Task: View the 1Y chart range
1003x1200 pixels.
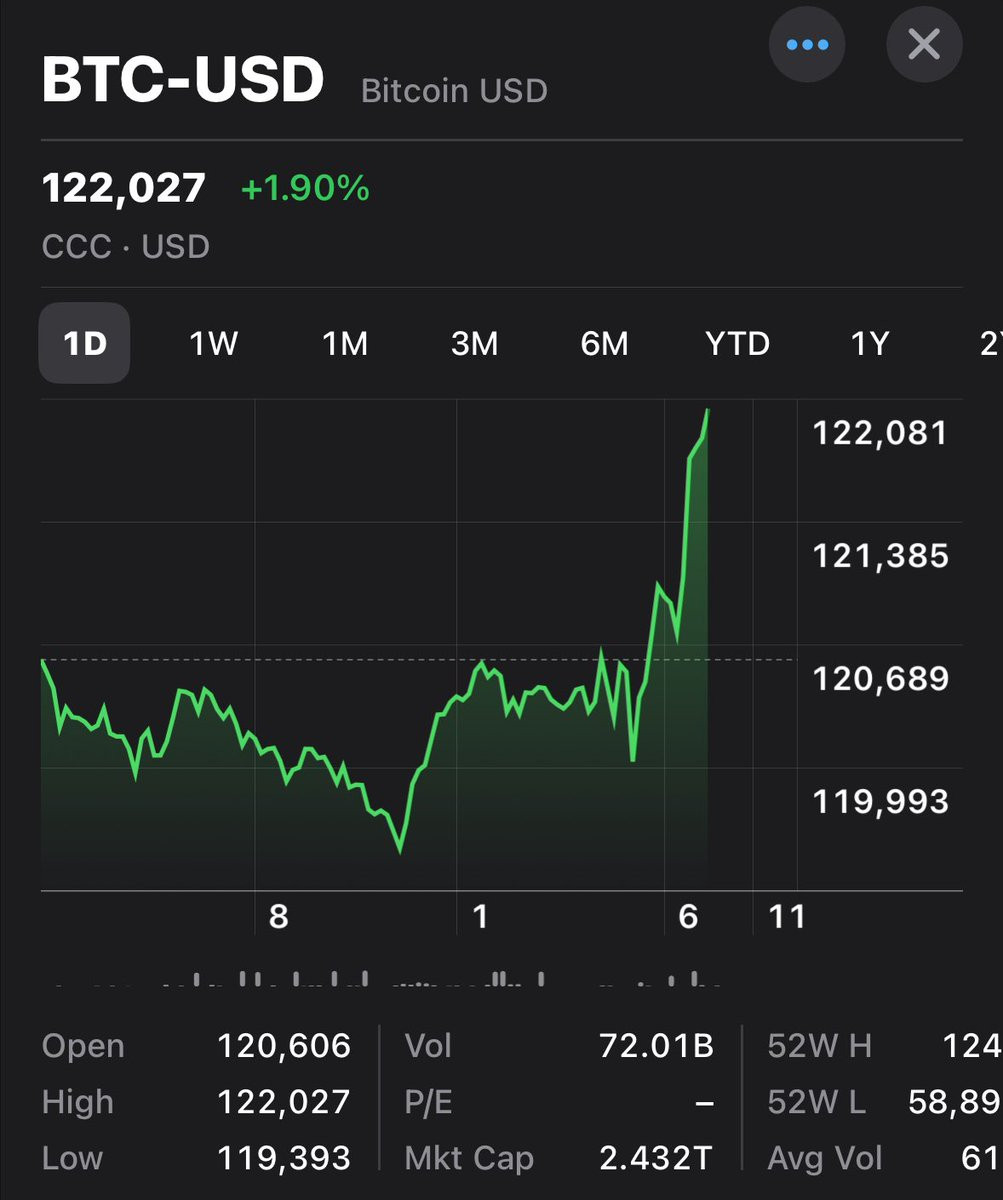Action: pos(869,343)
